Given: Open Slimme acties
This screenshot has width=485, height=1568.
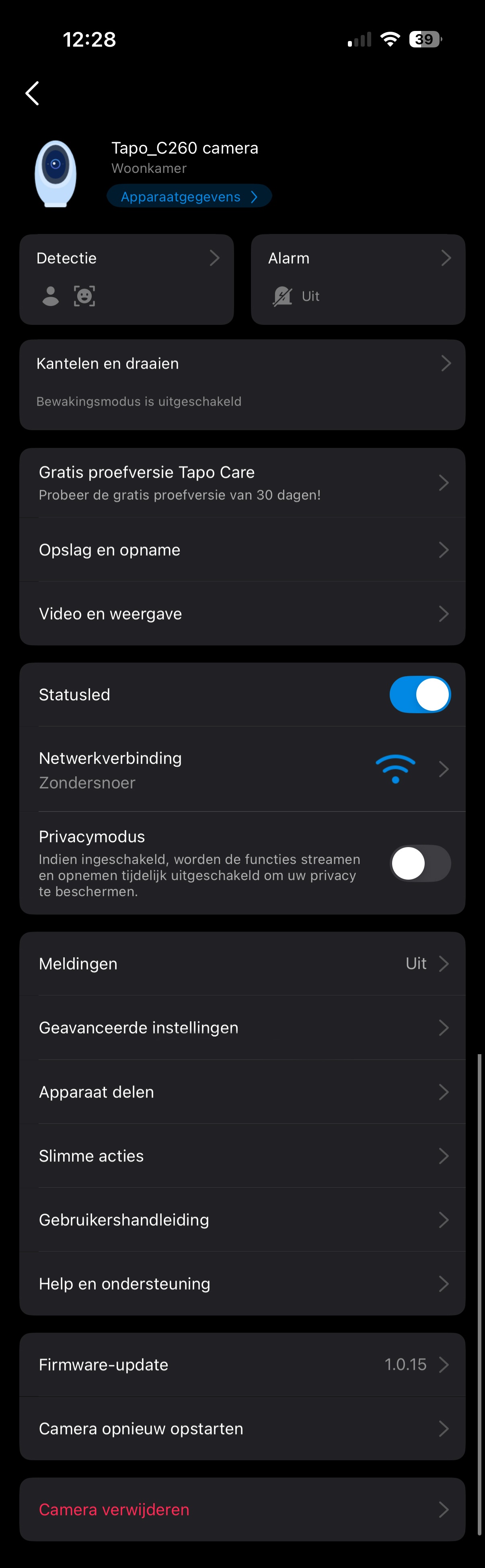Looking at the screenshot, I should coord(242,1156).
